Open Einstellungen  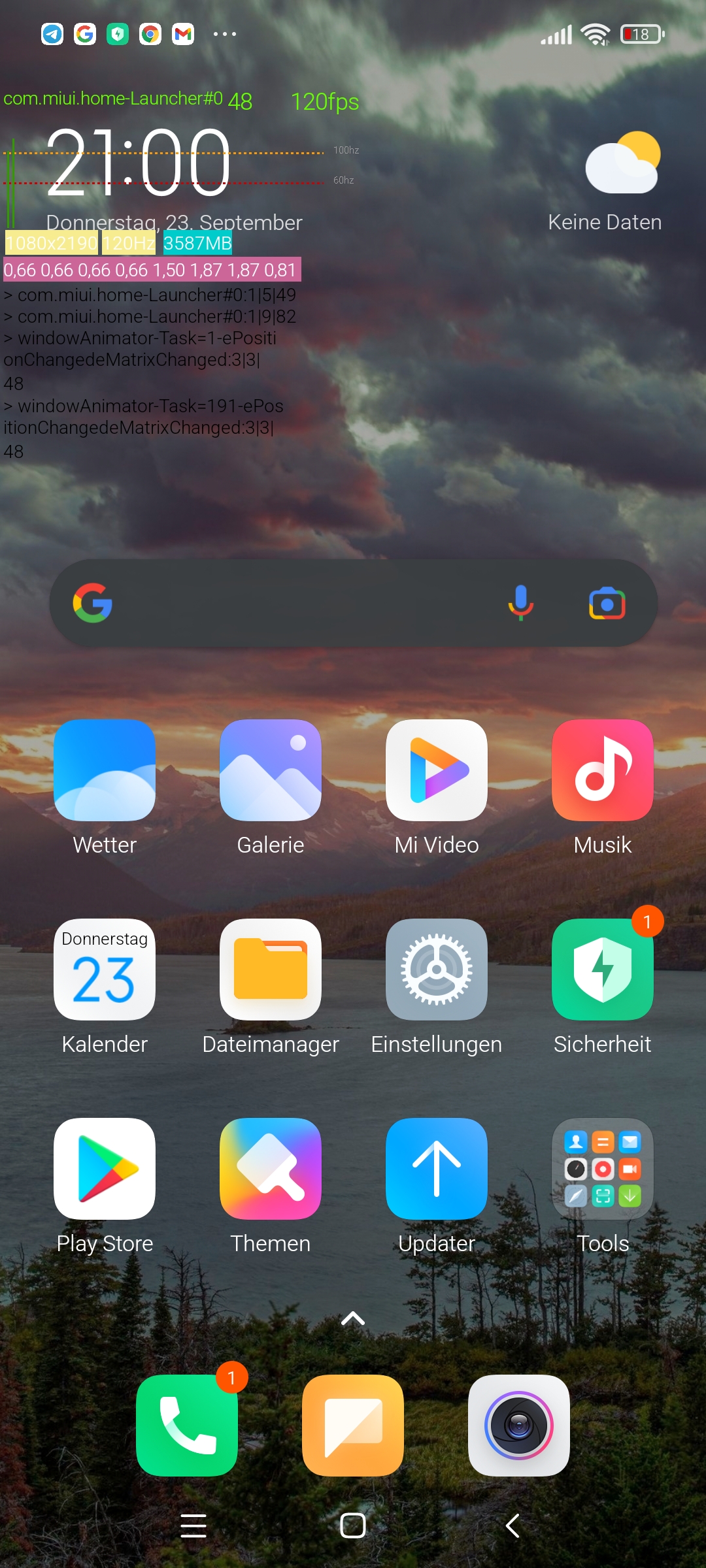point(437,970)
